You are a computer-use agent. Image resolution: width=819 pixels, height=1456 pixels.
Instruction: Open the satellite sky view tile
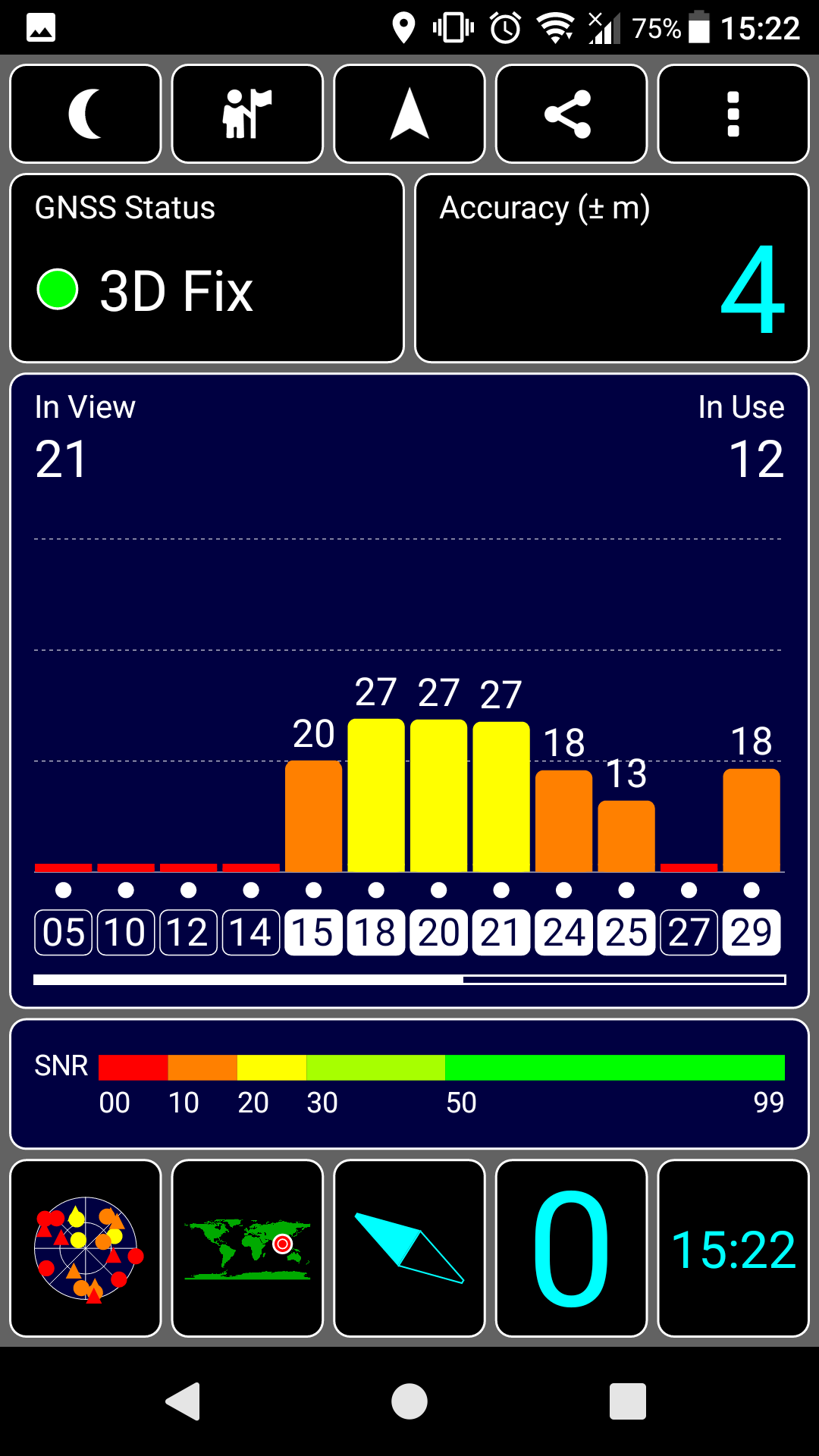[86, 1248]
